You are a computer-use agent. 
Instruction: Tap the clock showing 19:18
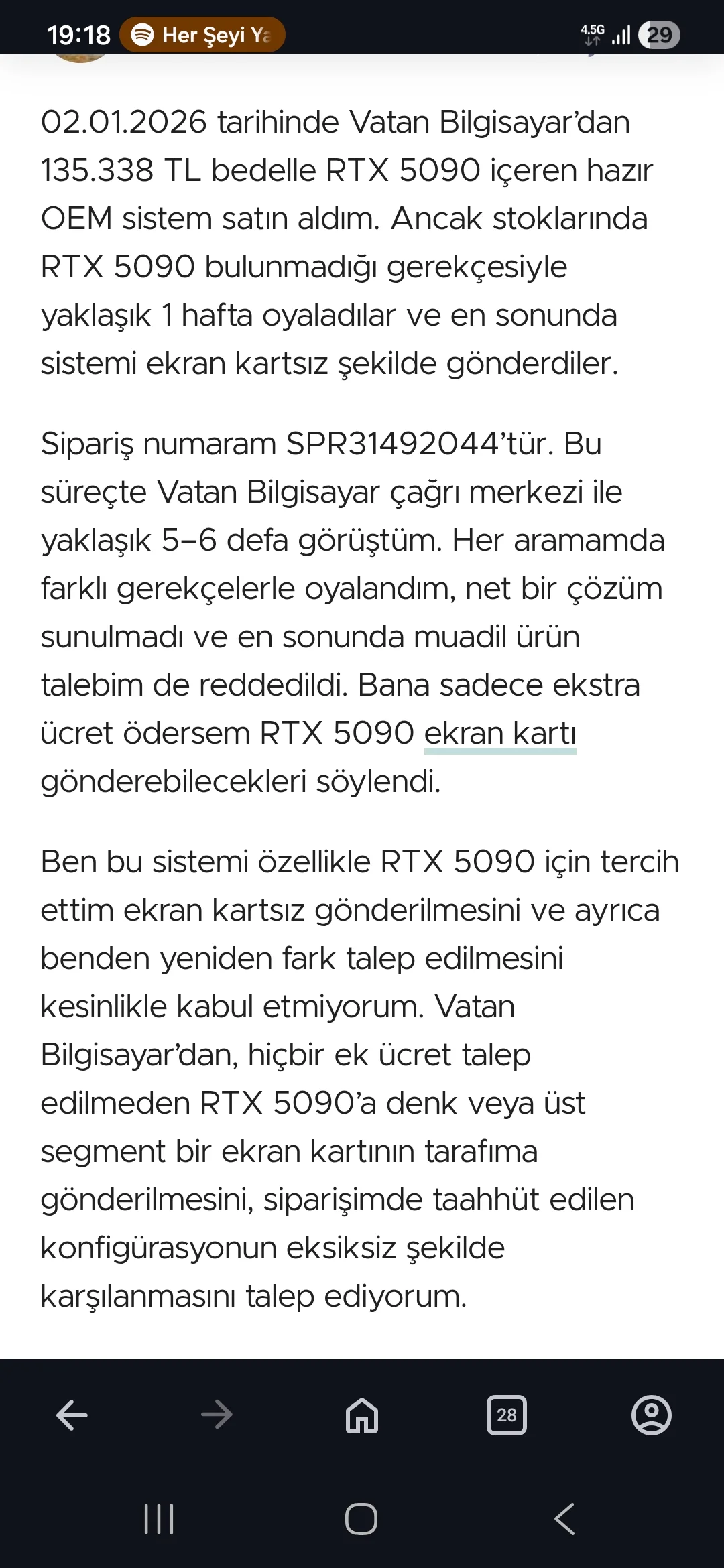click(78, 35)
